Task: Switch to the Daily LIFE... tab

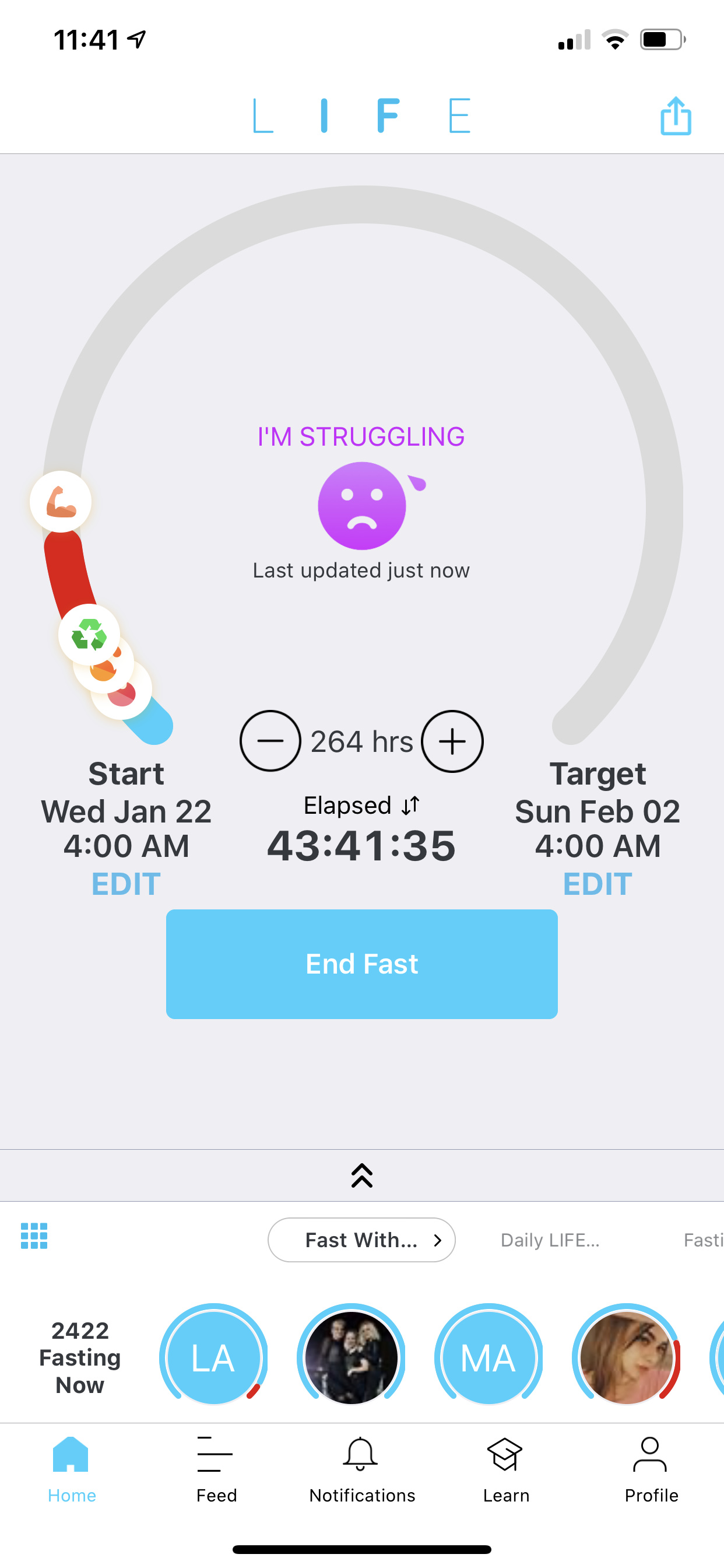Action: pos(550,1240)
